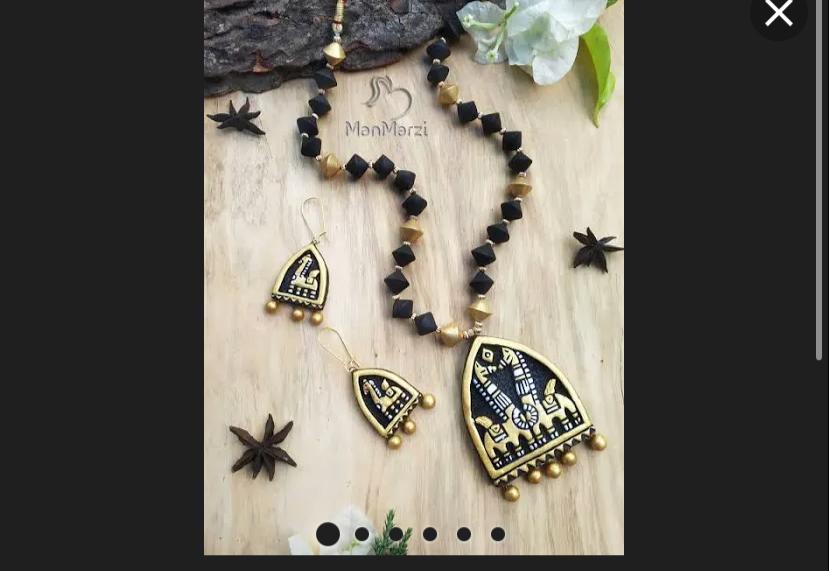
Task: Jump to the fifth image dot
Action: (x=464, y=535)
